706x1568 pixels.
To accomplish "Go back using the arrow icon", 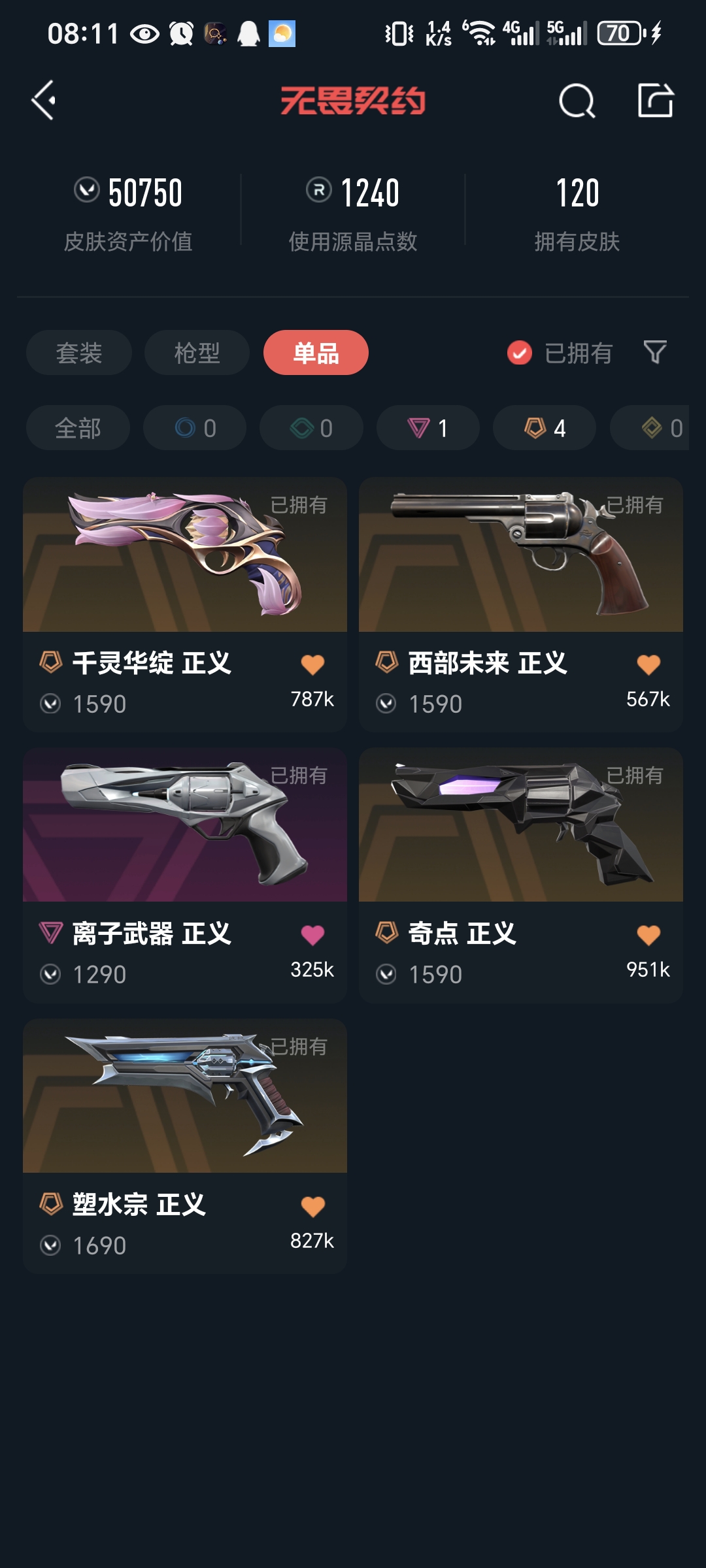I will click(44, 101).
